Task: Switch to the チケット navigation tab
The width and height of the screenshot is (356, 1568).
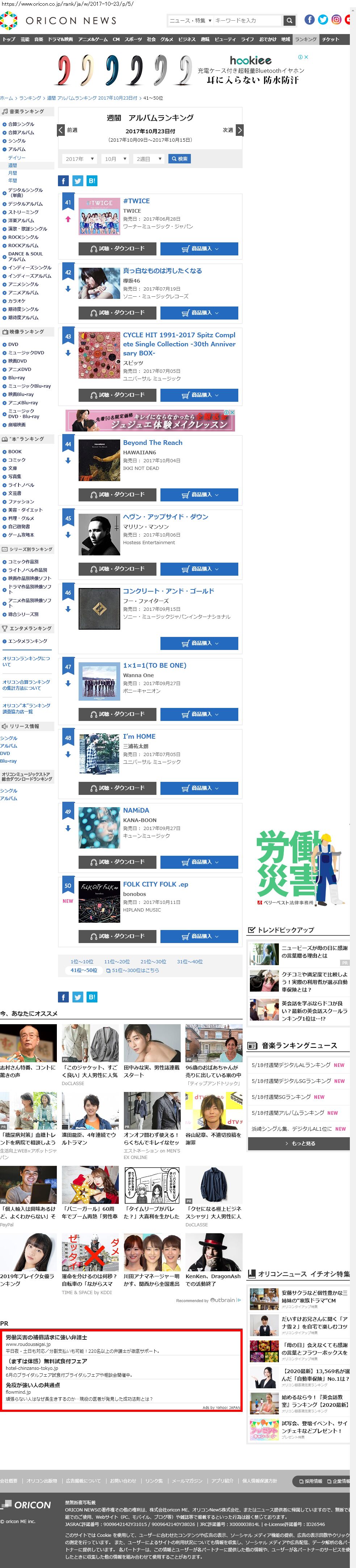Action: pos(330,39)
